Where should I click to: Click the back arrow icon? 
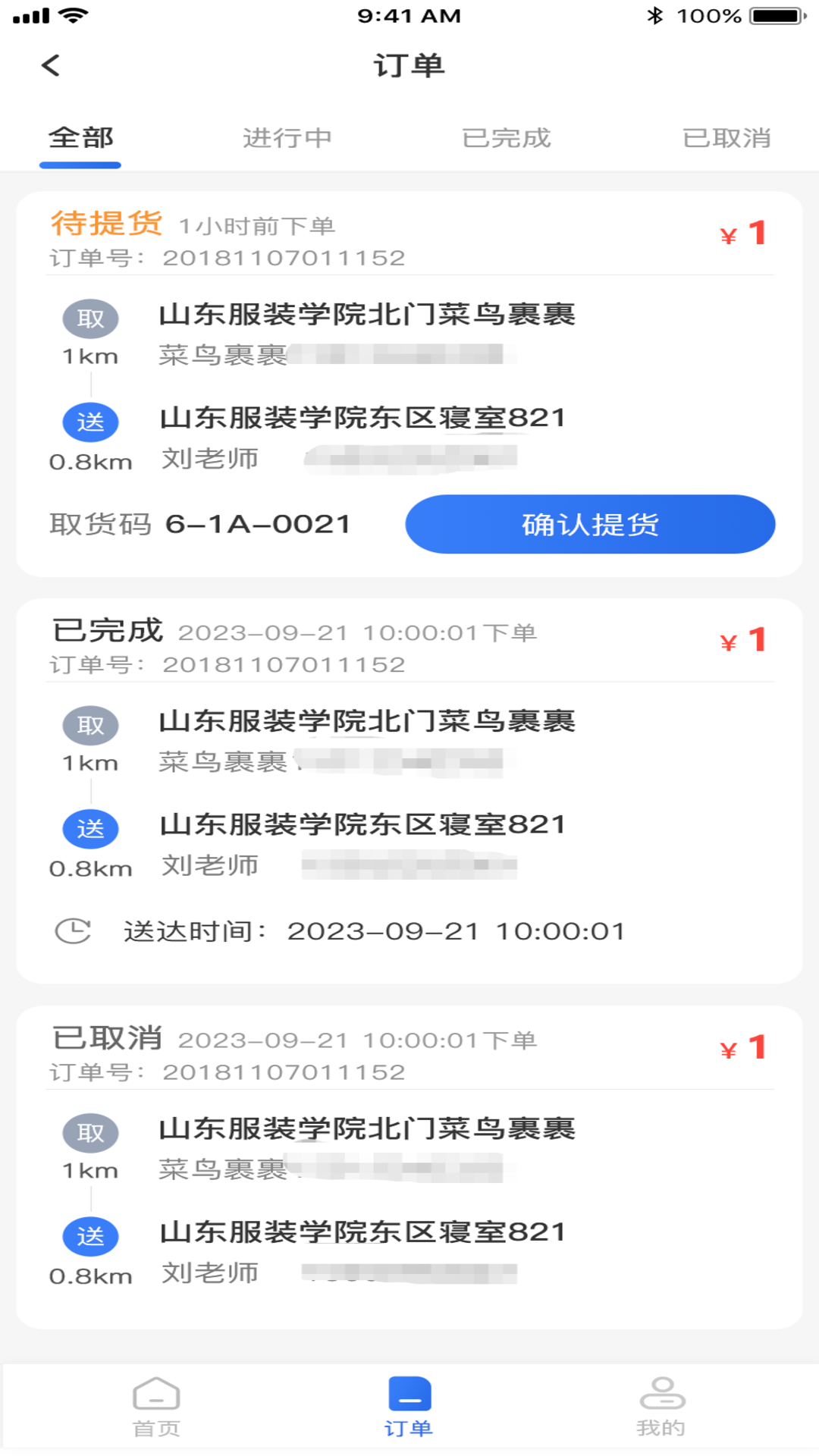(51, 67)
